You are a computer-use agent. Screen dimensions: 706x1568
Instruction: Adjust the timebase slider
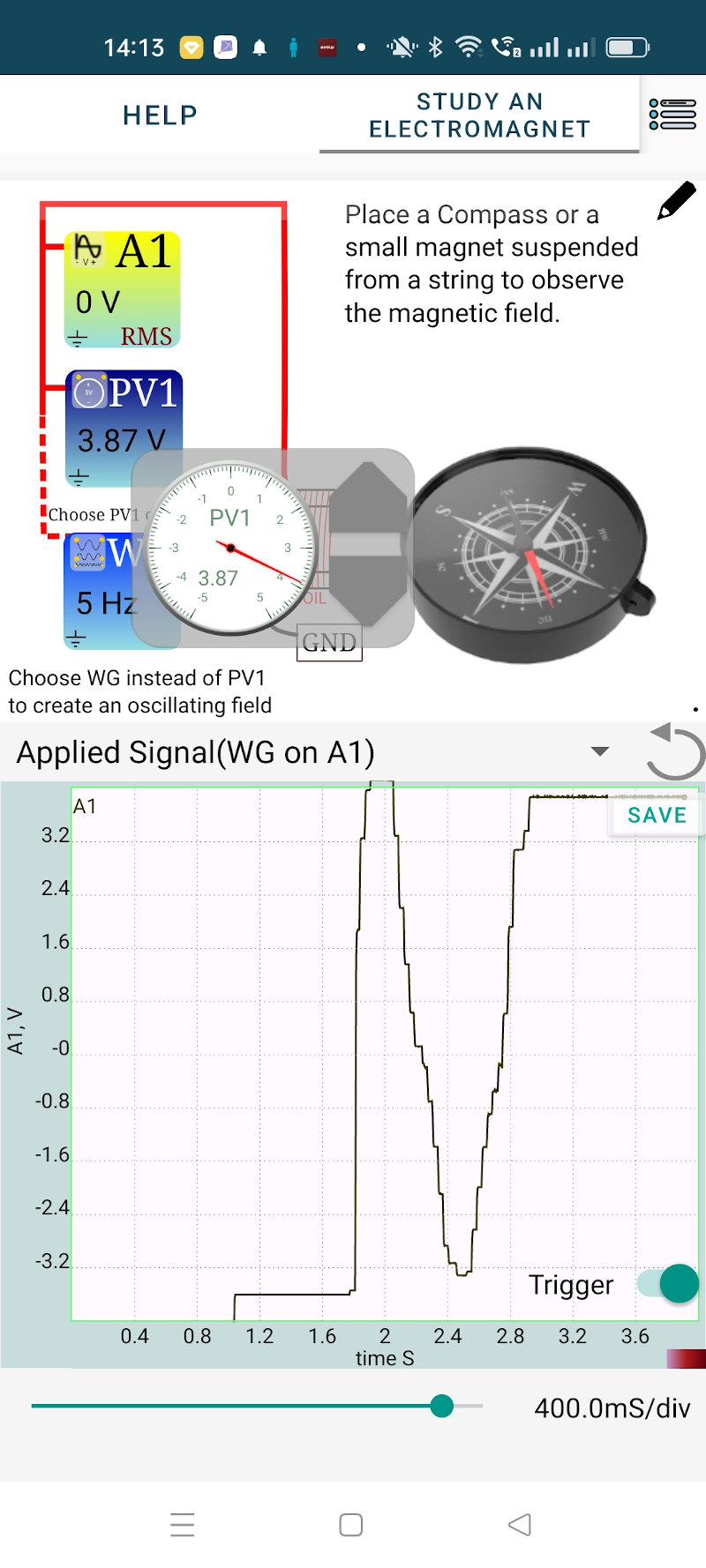tap(442, 1406)
